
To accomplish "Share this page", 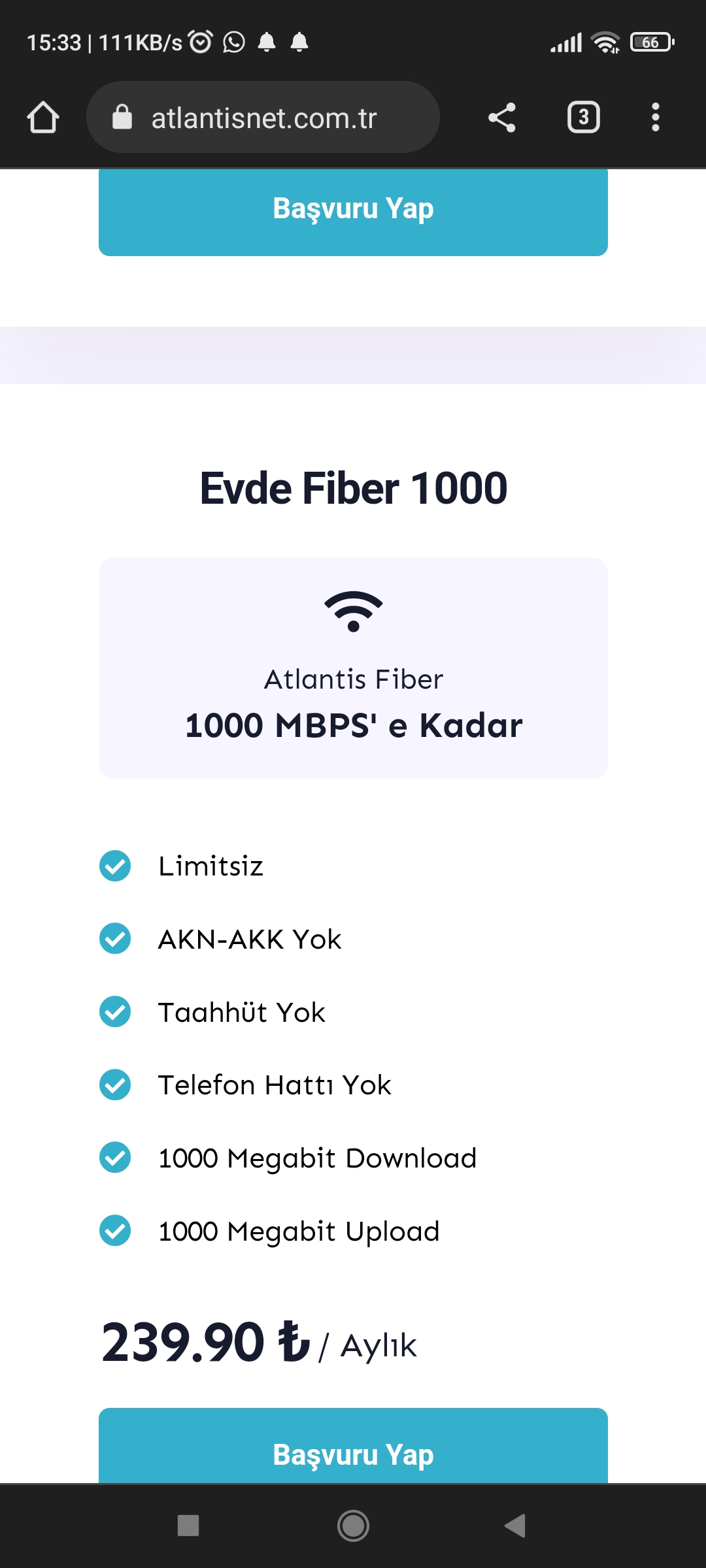I will pos(502,118).
